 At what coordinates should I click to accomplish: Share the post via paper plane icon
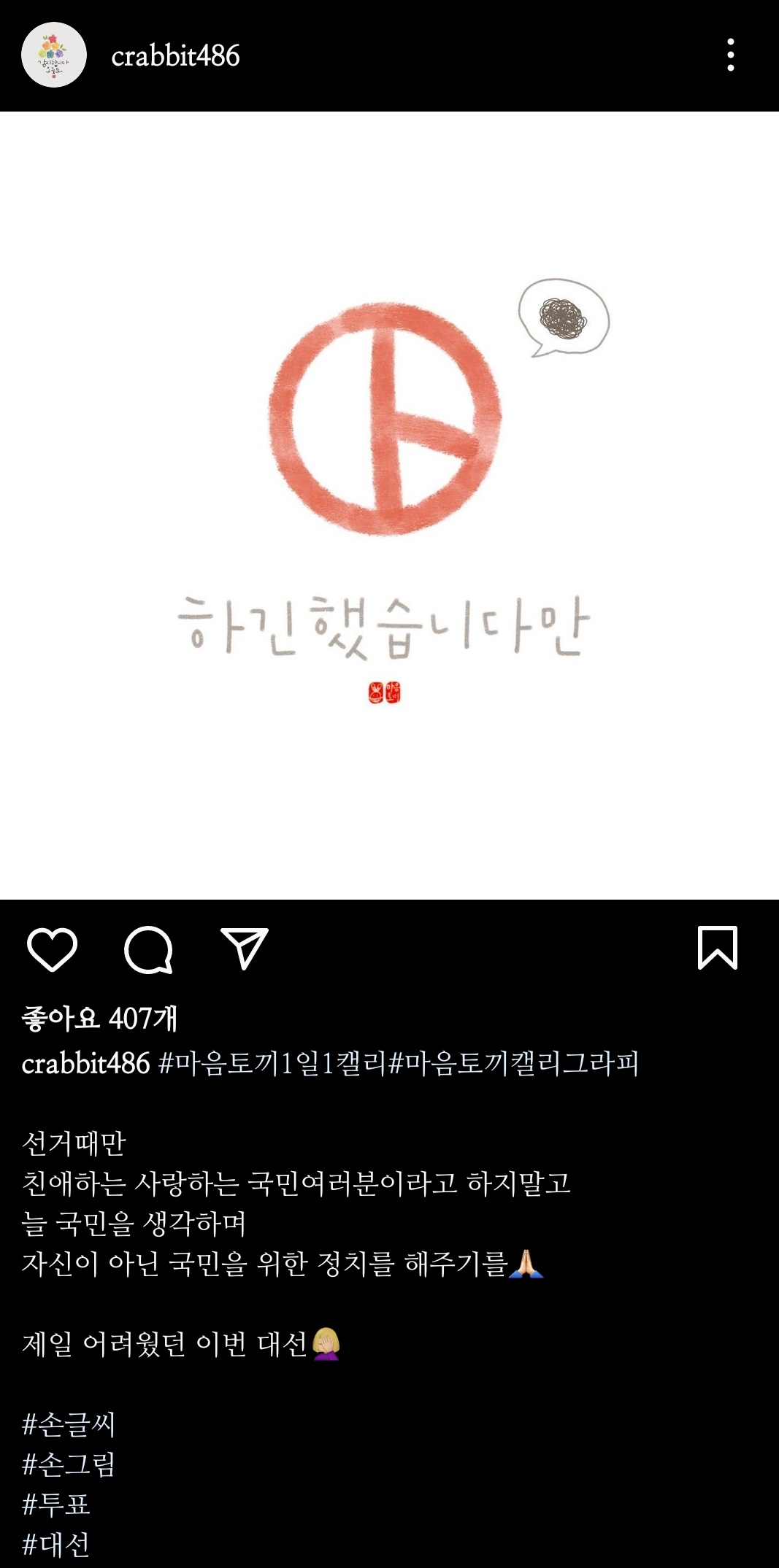coord(245,949)
